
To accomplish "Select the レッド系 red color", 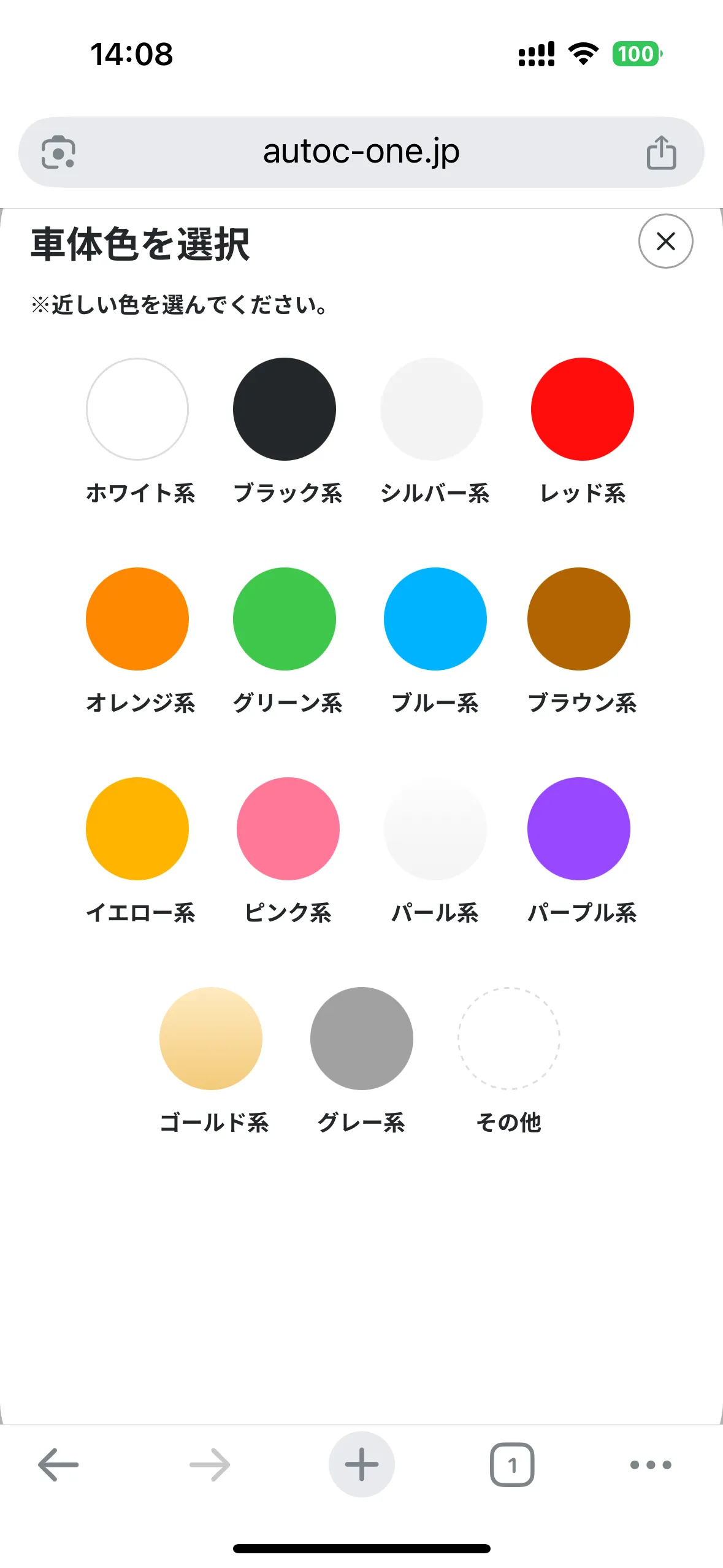I will point(583,409).
